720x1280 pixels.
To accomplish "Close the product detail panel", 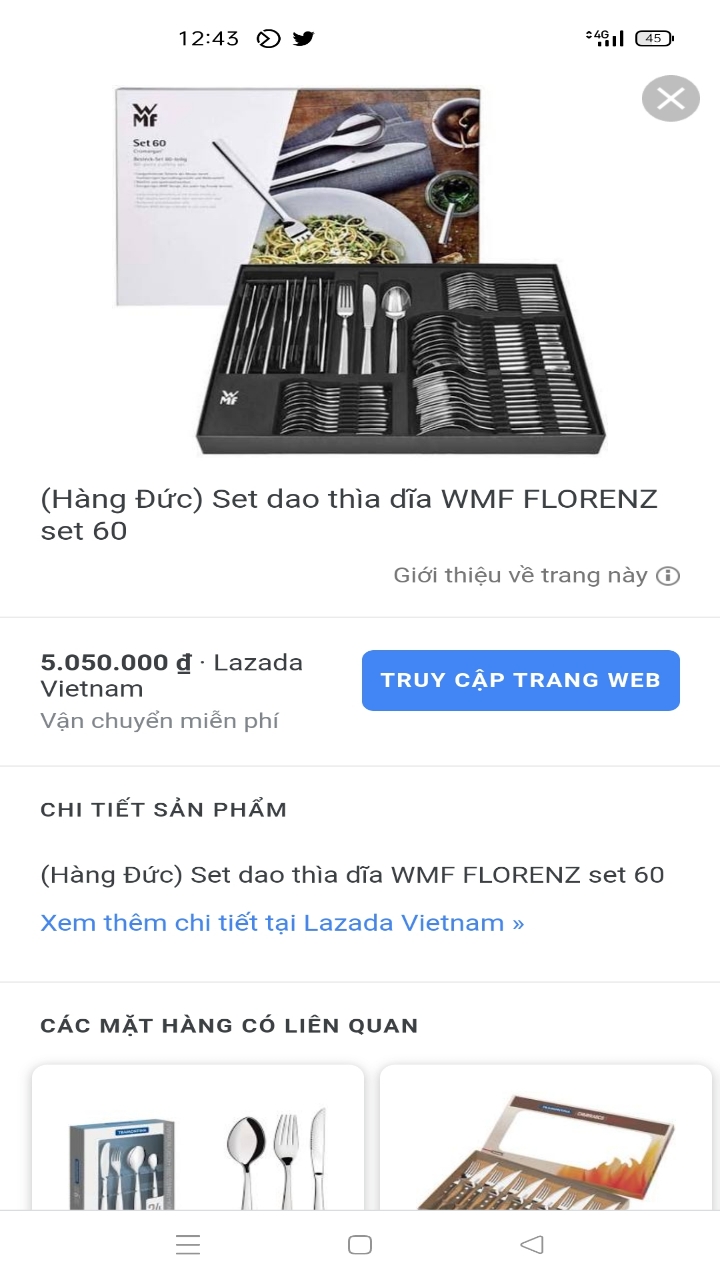I will 670,98.
